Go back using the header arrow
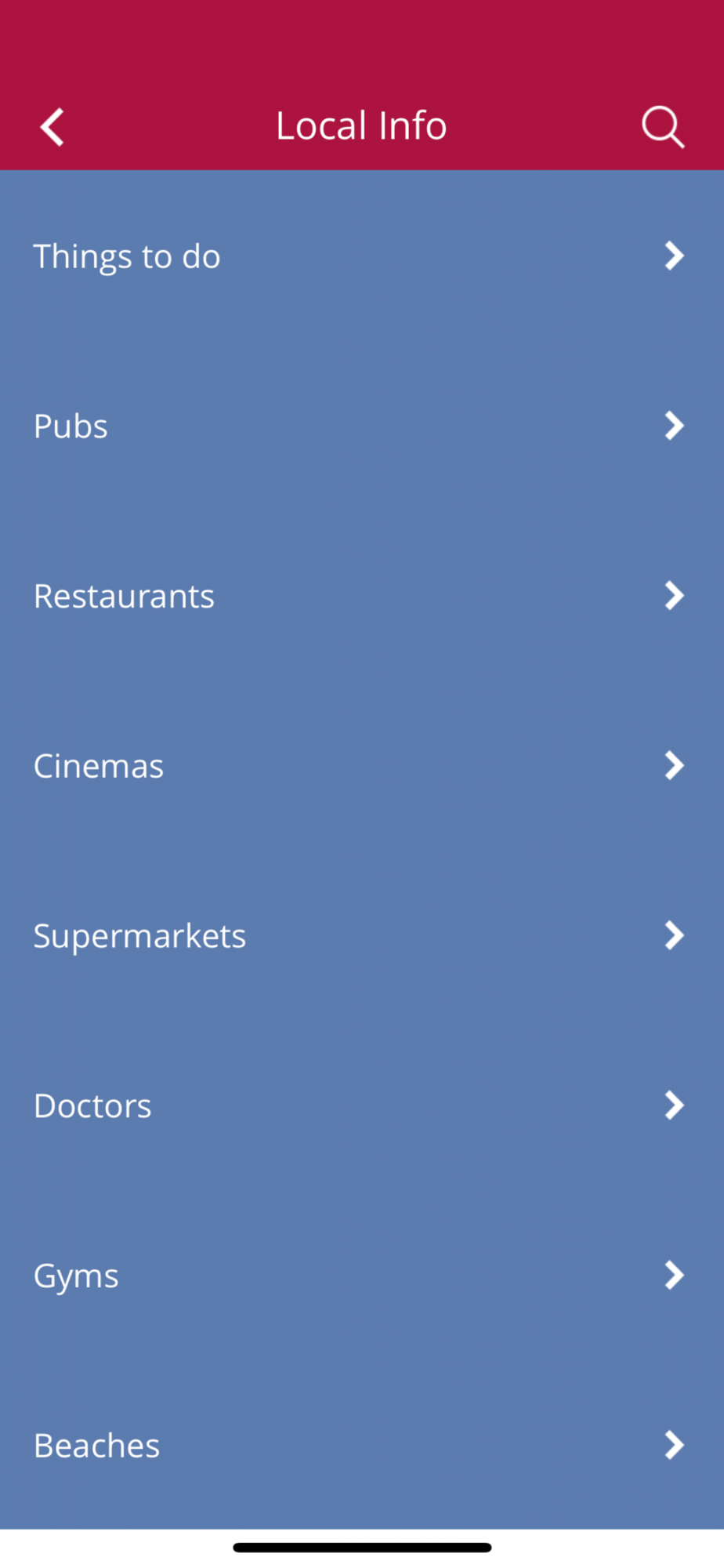This screenshot has width=724, height=1568. 52,127
